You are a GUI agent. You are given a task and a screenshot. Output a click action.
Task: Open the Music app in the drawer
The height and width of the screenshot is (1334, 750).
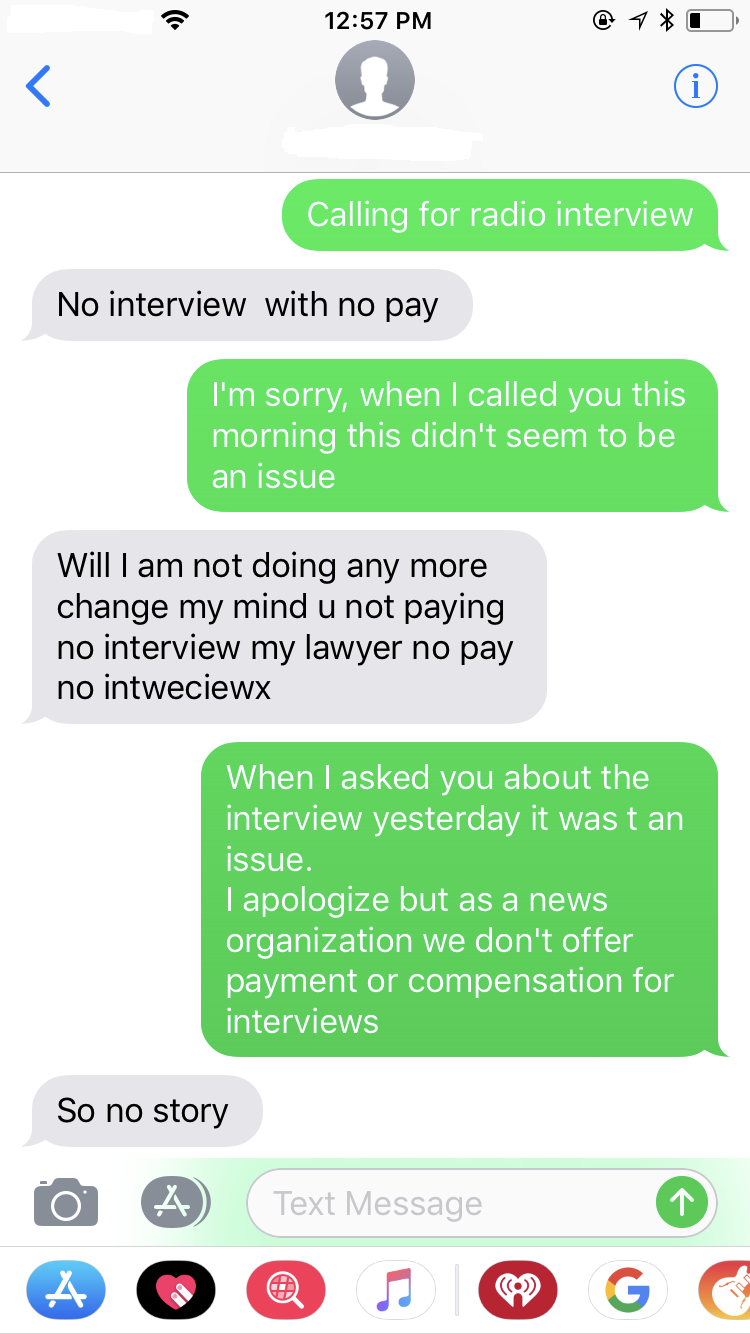click(396, 1290)
